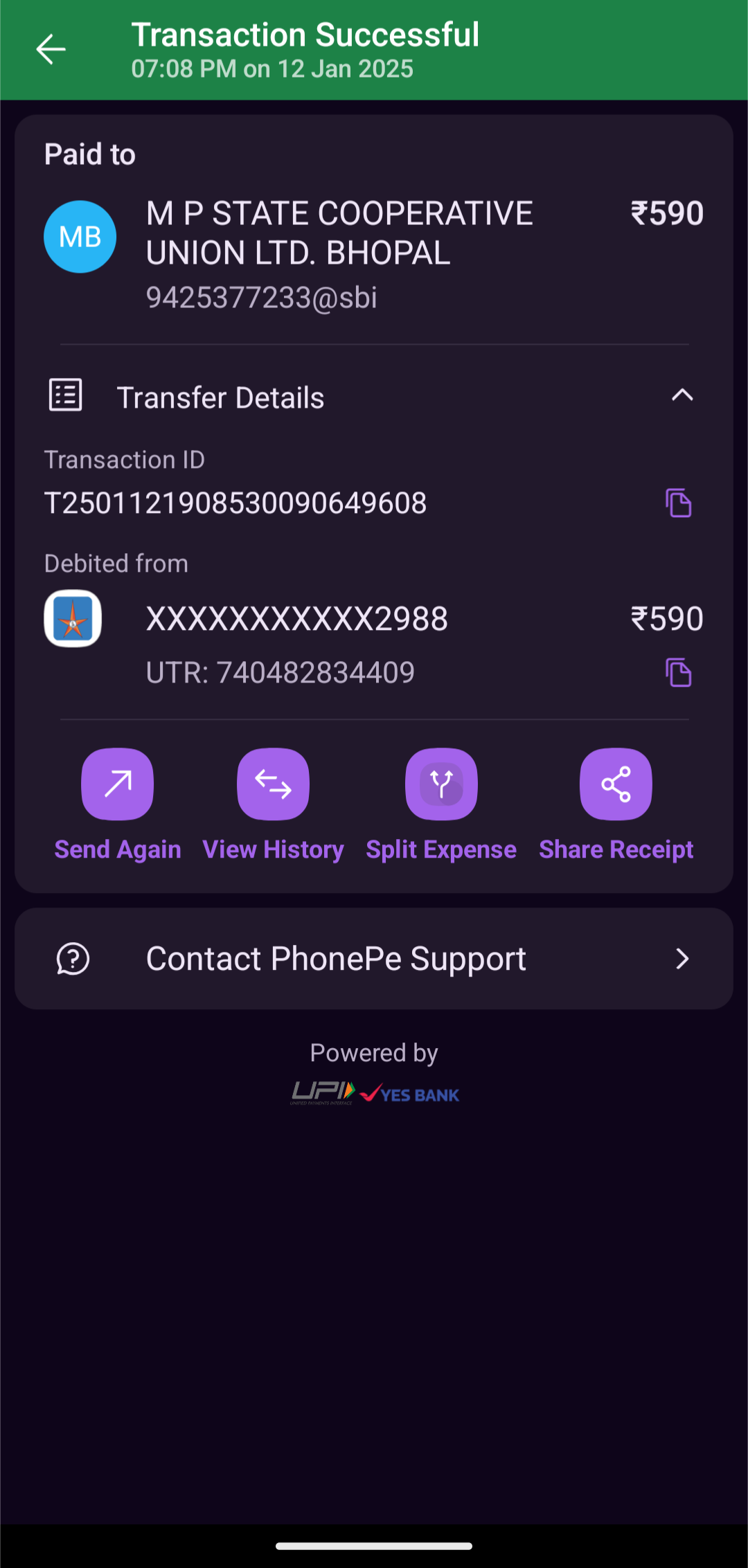Image resolution: width=748 pixels, height=1568 pixels.
Task: Collapse the Transfer Details section
Action: [x=682, y=395]
